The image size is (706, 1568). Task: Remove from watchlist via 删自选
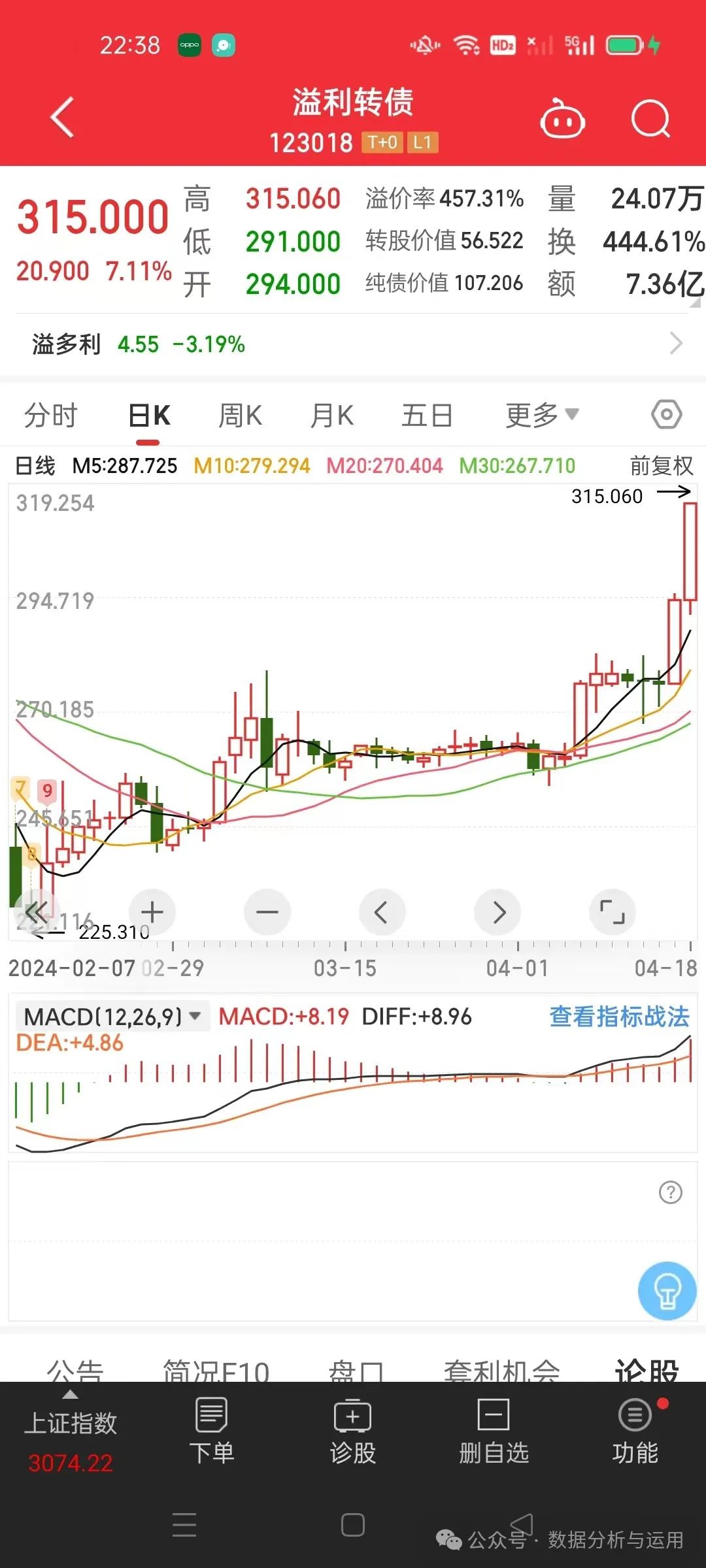(x=494, y=1431)
